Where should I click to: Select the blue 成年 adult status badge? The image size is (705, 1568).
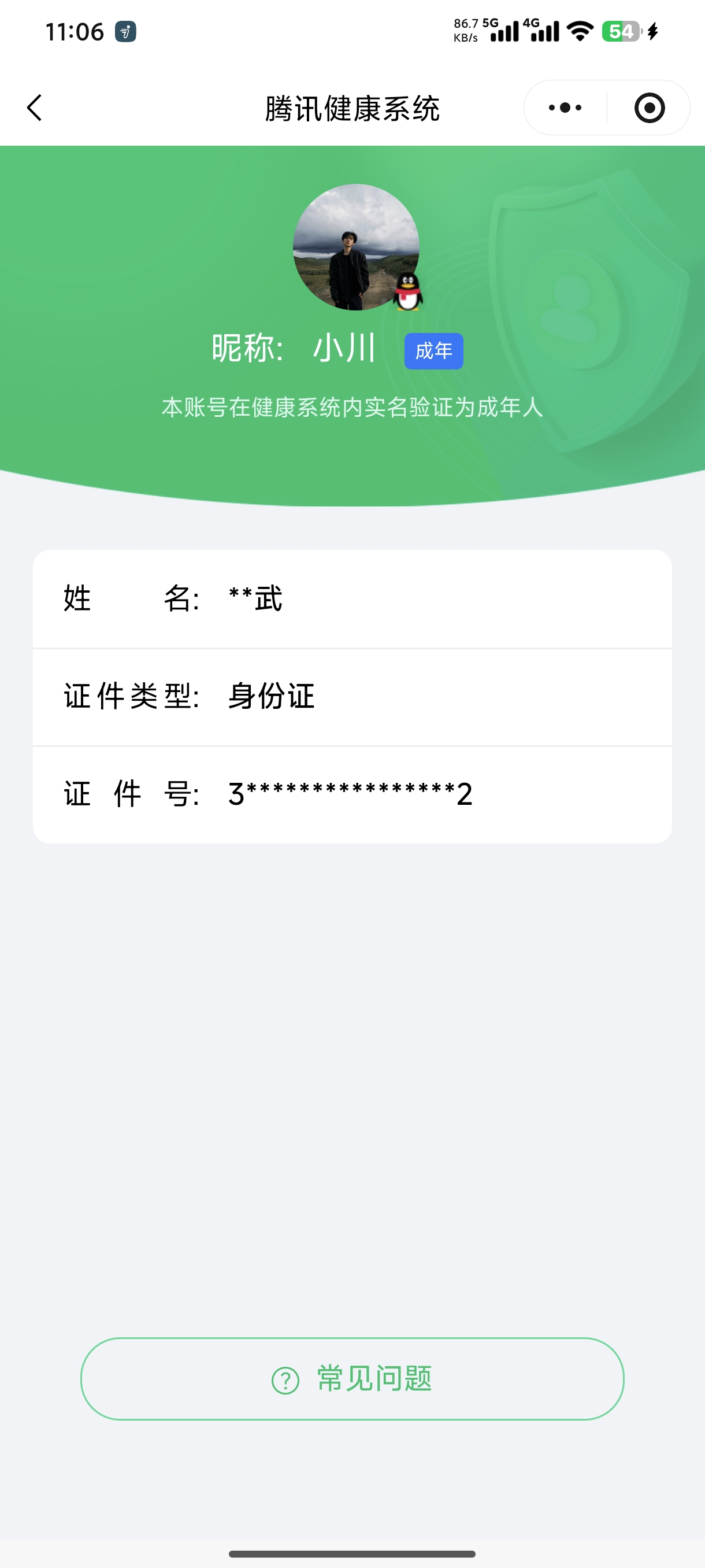tap(434, 350)
